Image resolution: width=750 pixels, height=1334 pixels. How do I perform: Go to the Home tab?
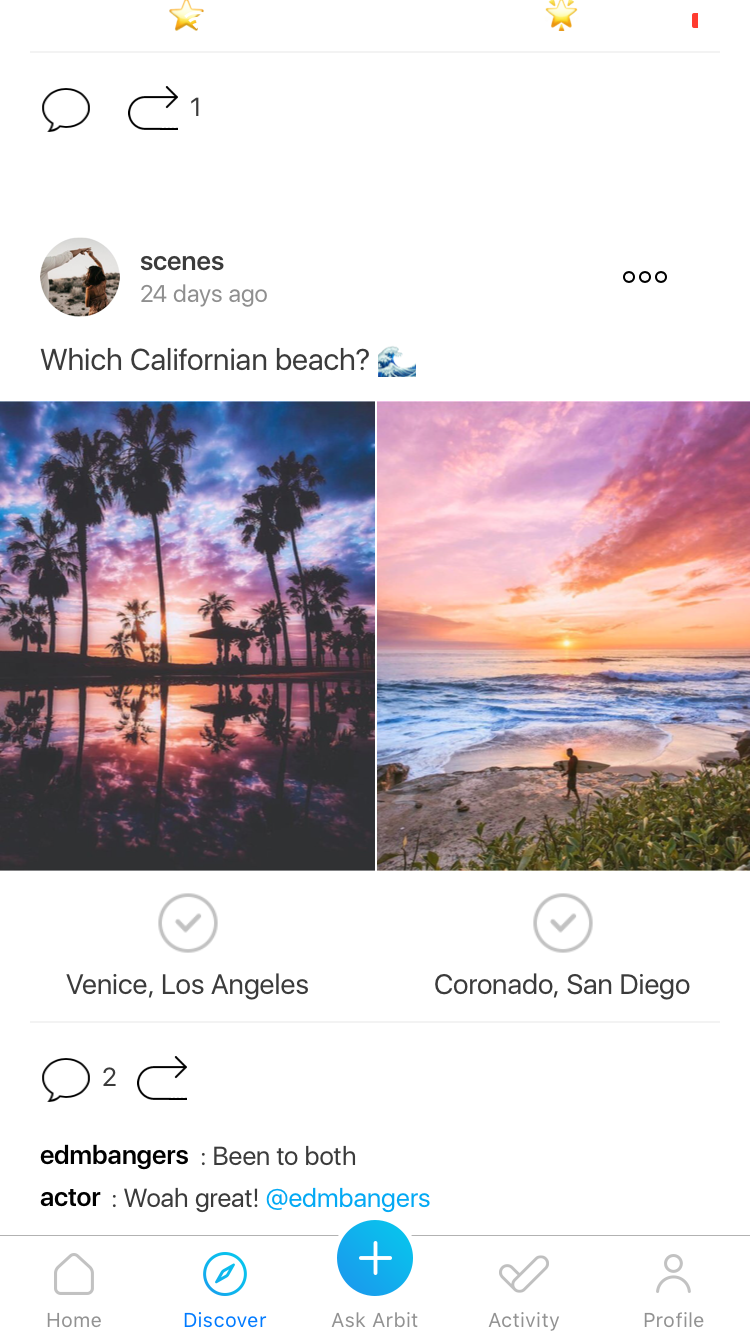[x=74, y=1292]
